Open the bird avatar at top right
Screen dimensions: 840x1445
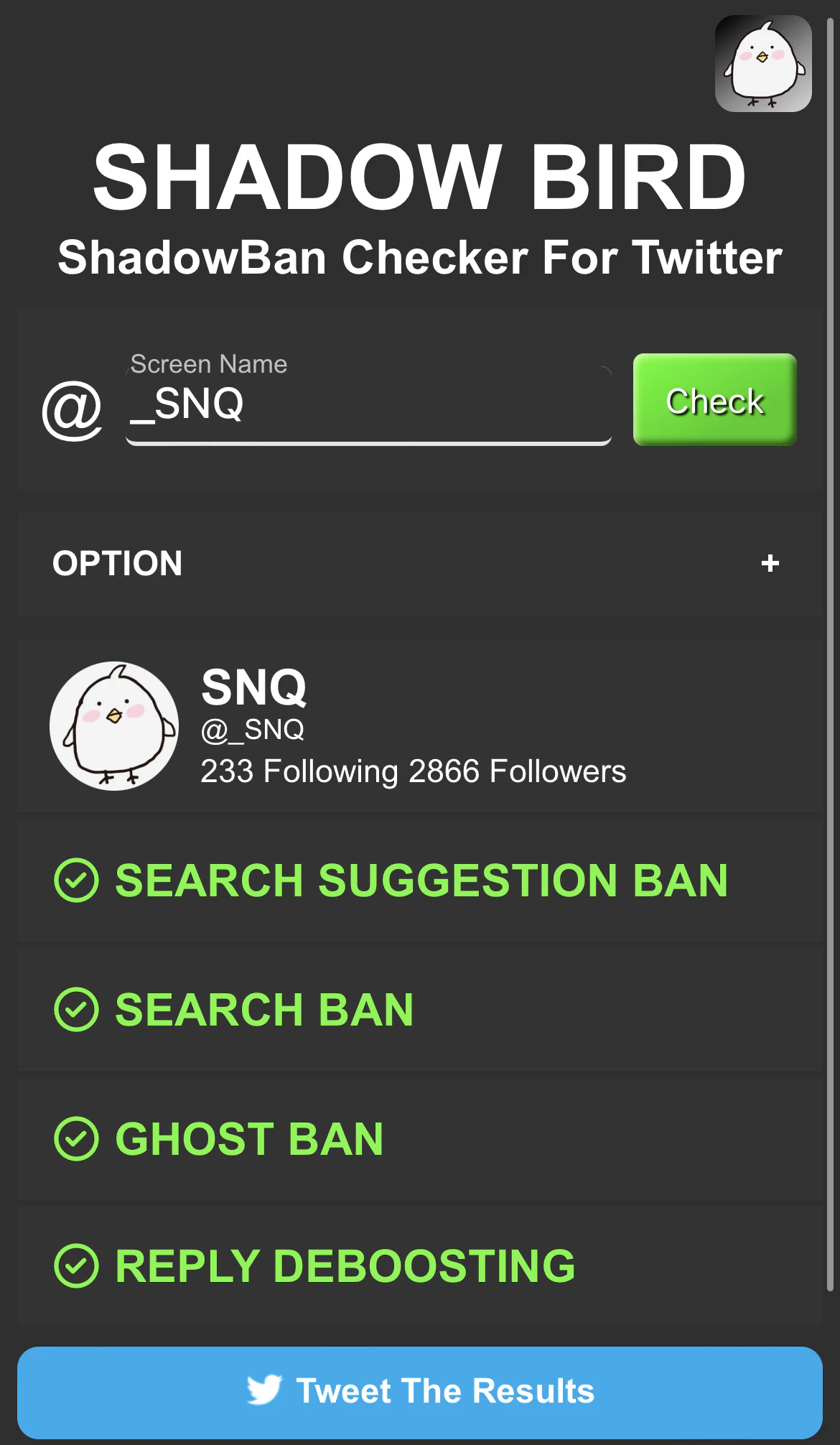762,64
